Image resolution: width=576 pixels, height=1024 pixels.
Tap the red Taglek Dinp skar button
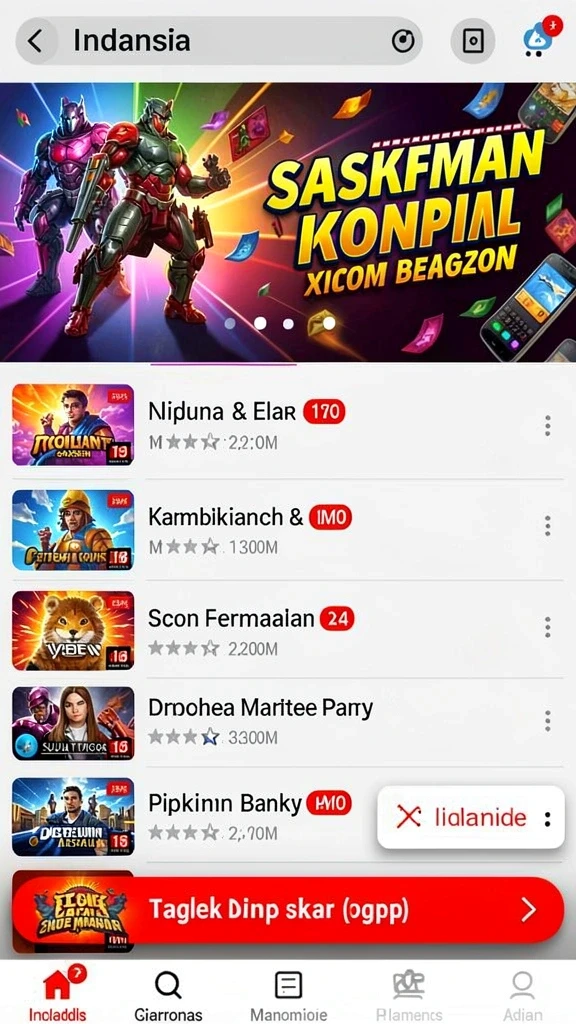click(288, 910)
